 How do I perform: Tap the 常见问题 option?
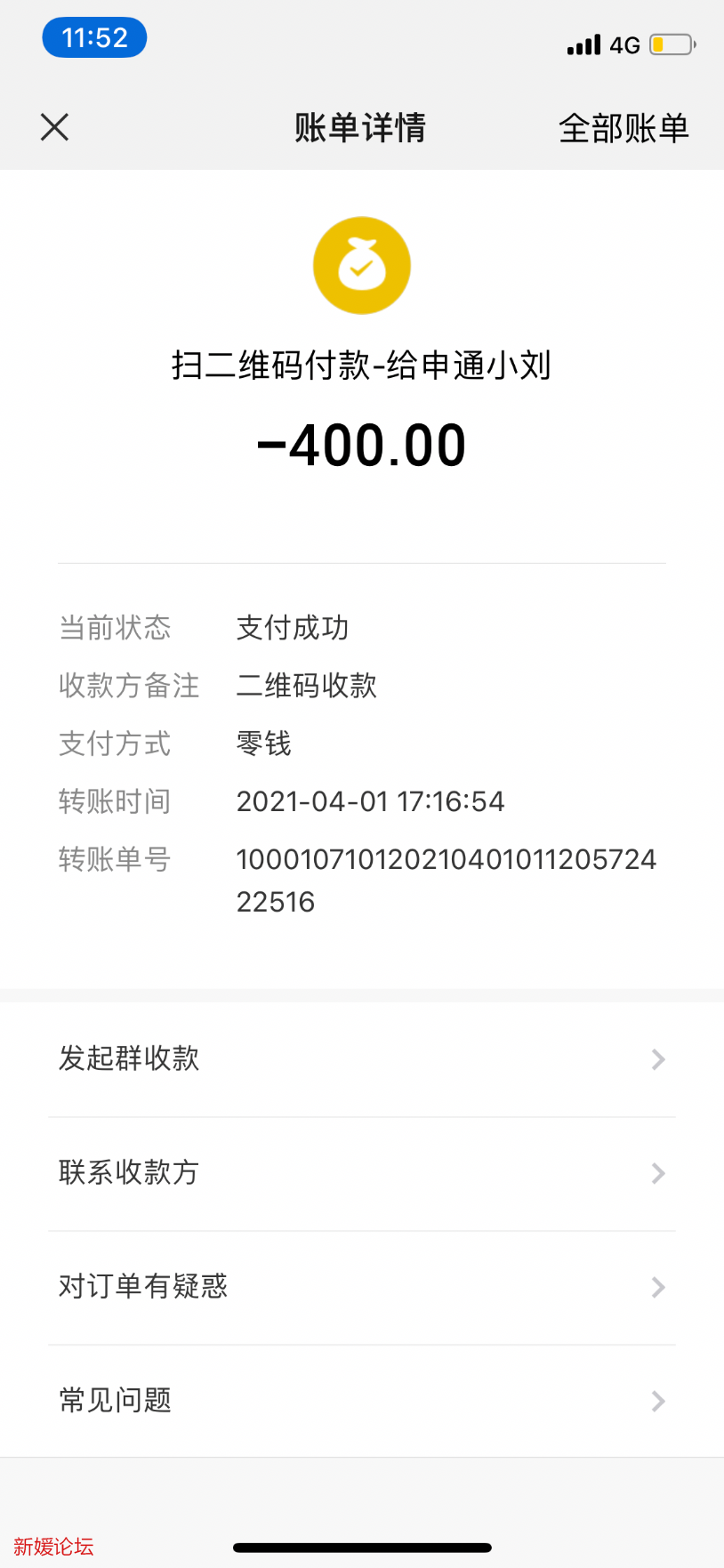114,1401
